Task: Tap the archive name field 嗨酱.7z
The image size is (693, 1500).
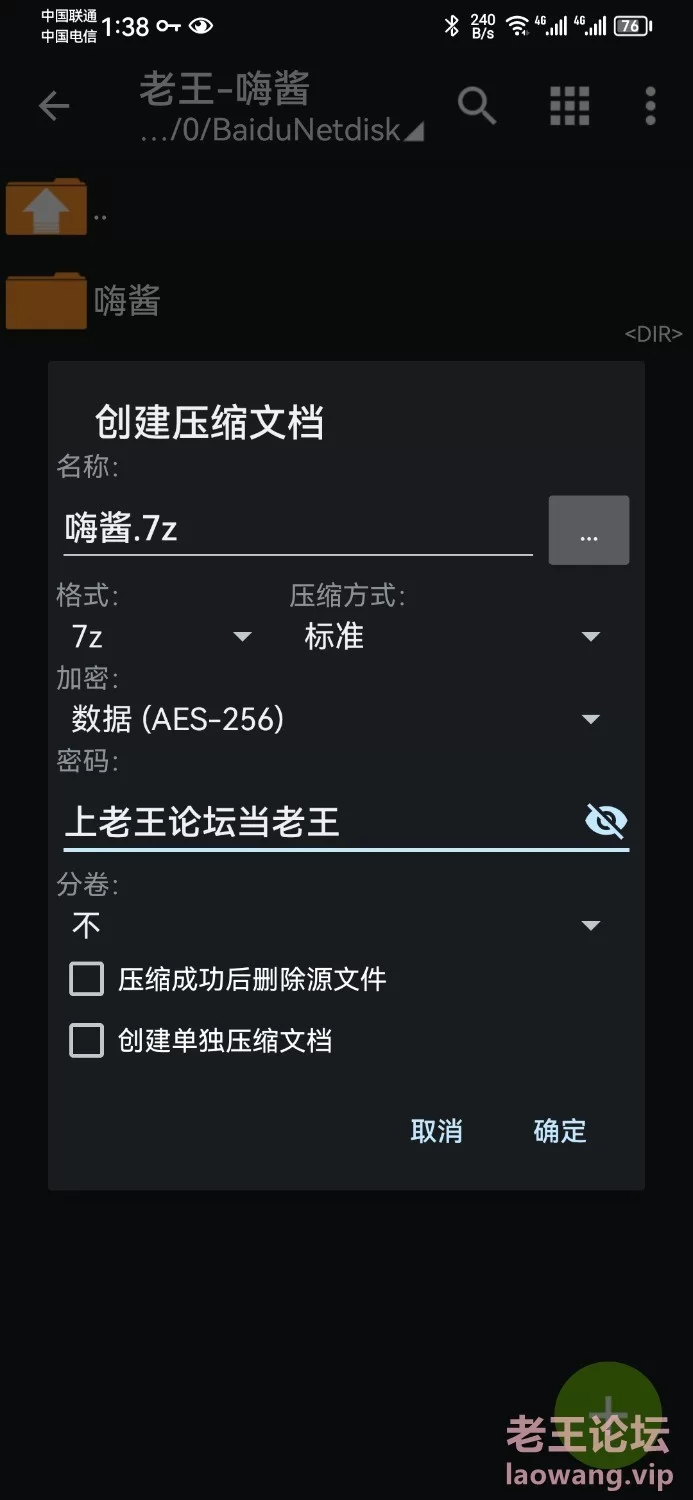Action: (x=298, y=527)
